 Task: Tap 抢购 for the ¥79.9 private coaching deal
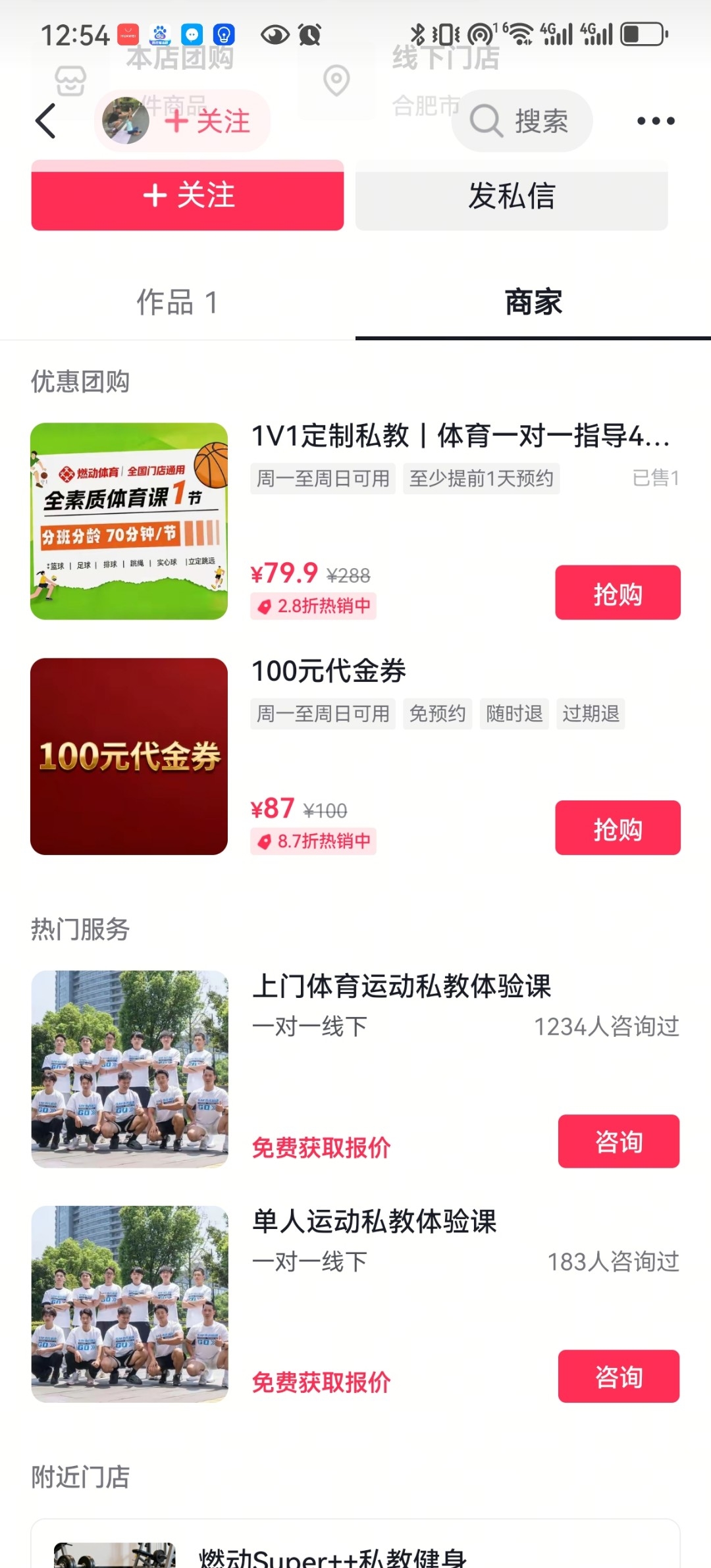click(x=618, y=592)
